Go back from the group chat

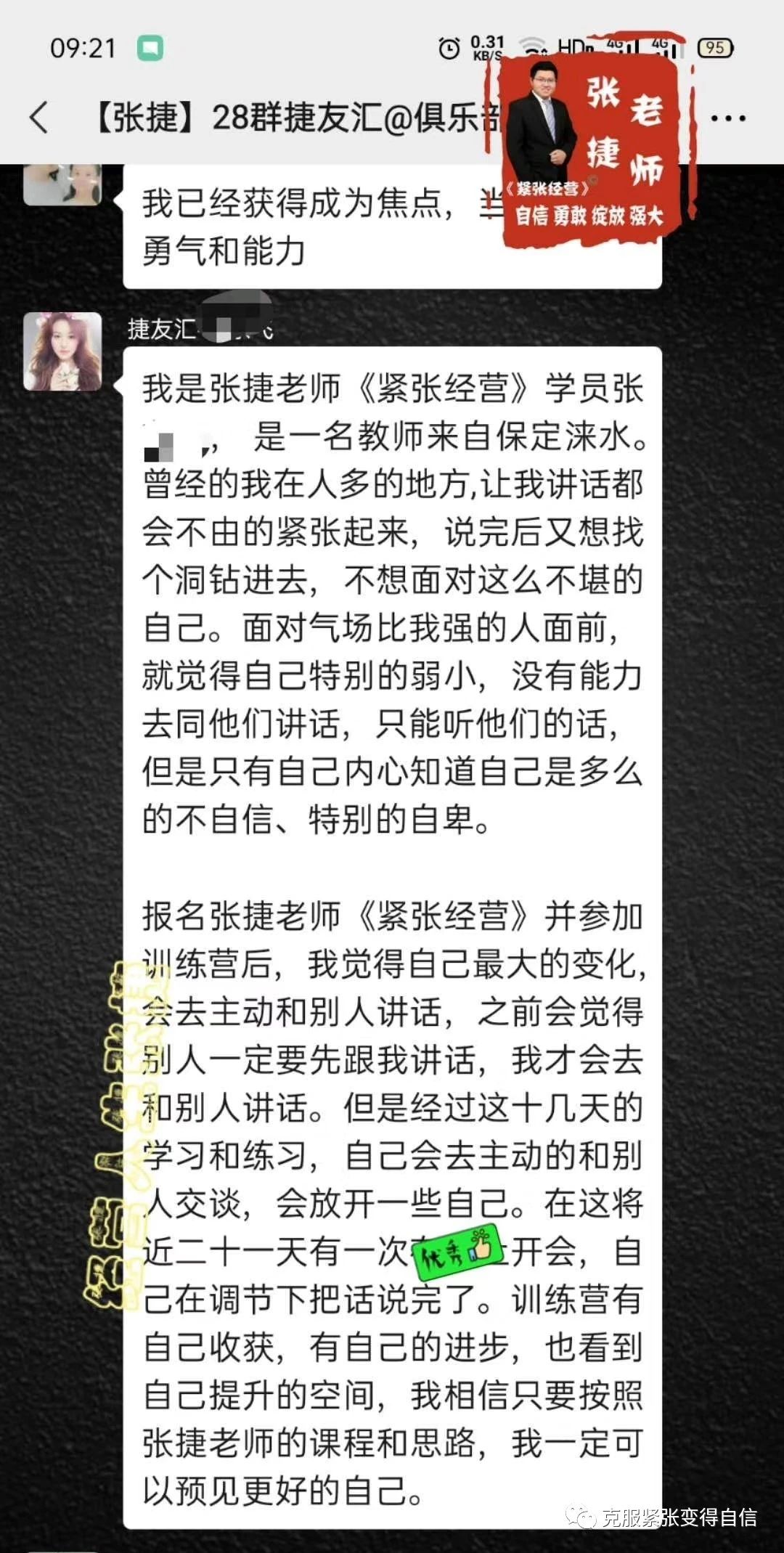38,118
